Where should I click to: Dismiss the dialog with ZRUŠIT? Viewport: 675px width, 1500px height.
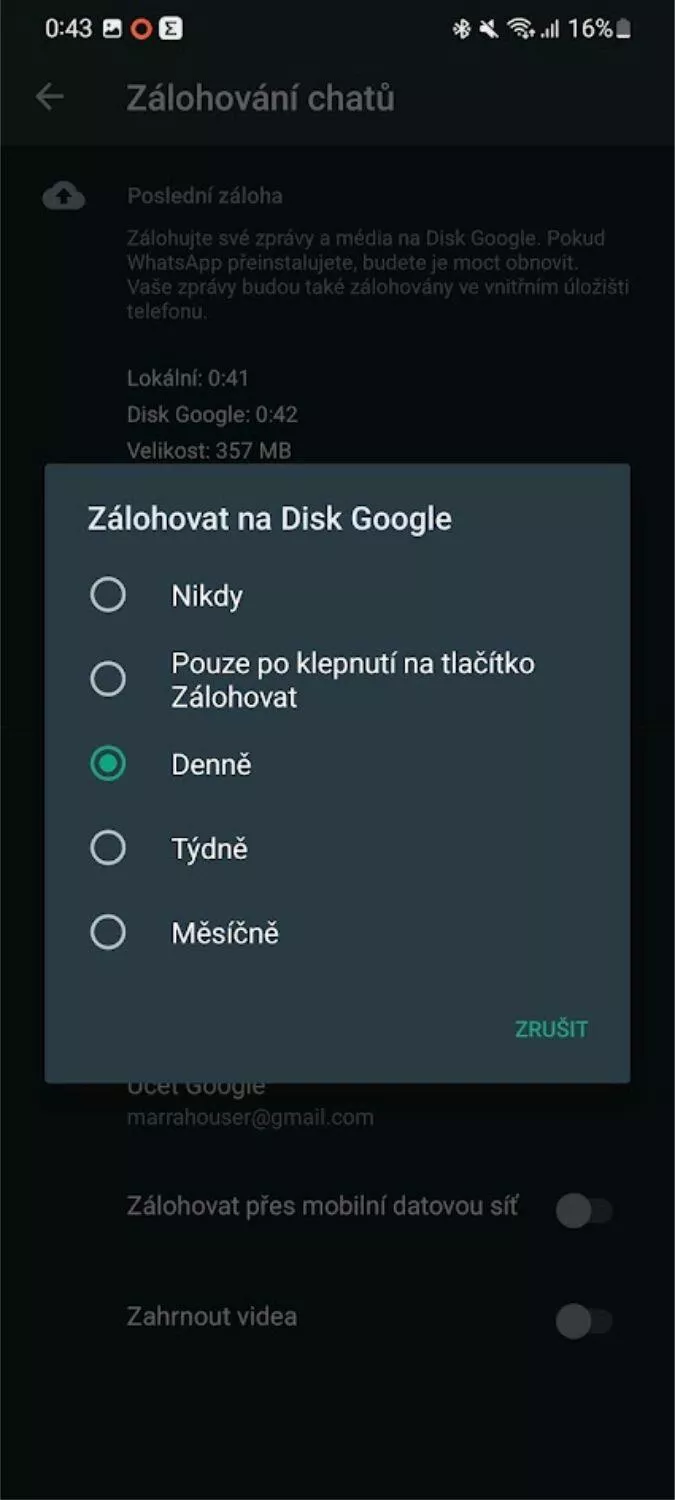[551, 1029]
